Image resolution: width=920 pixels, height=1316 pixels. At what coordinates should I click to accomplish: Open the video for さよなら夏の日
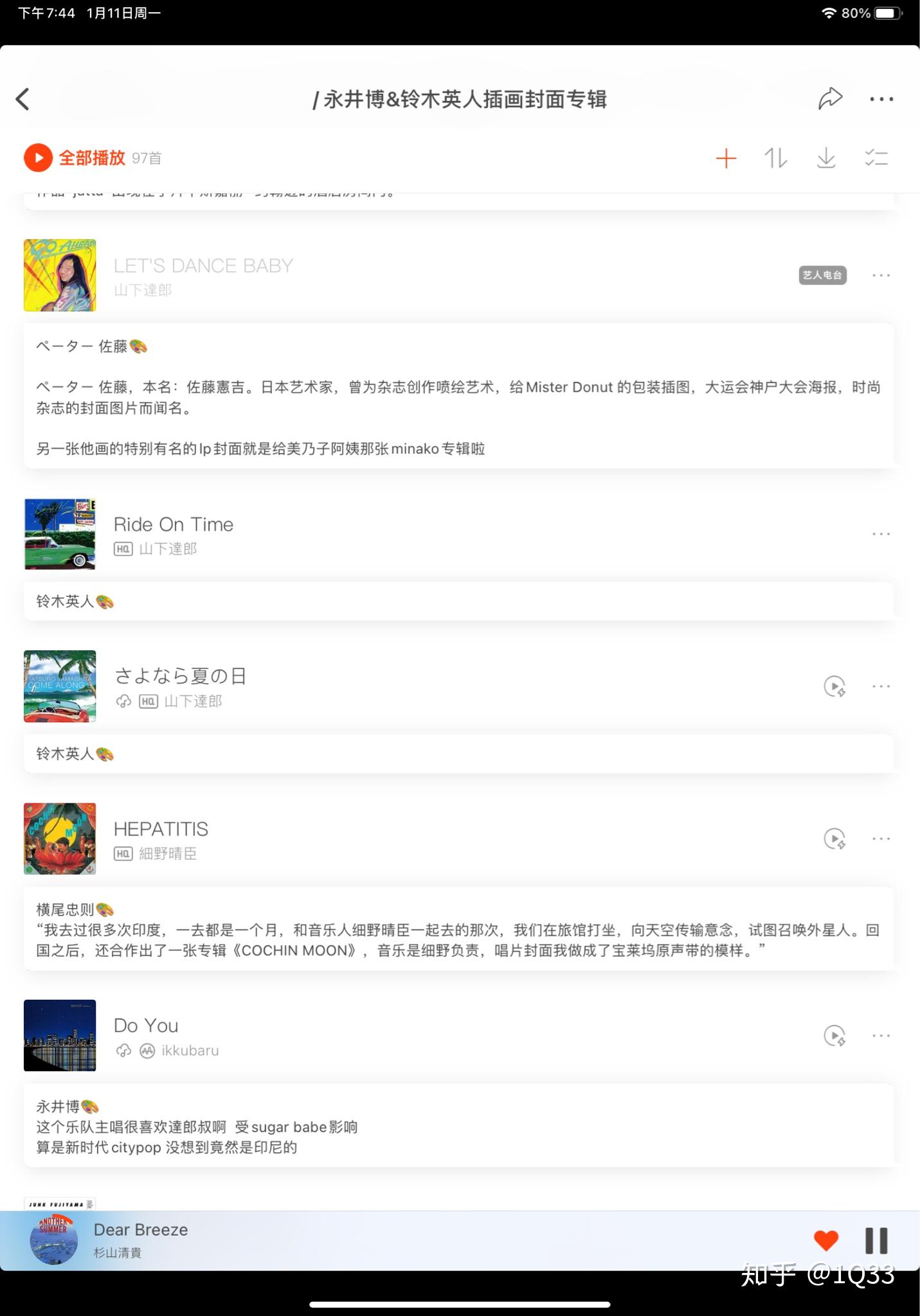coord(834,686)
